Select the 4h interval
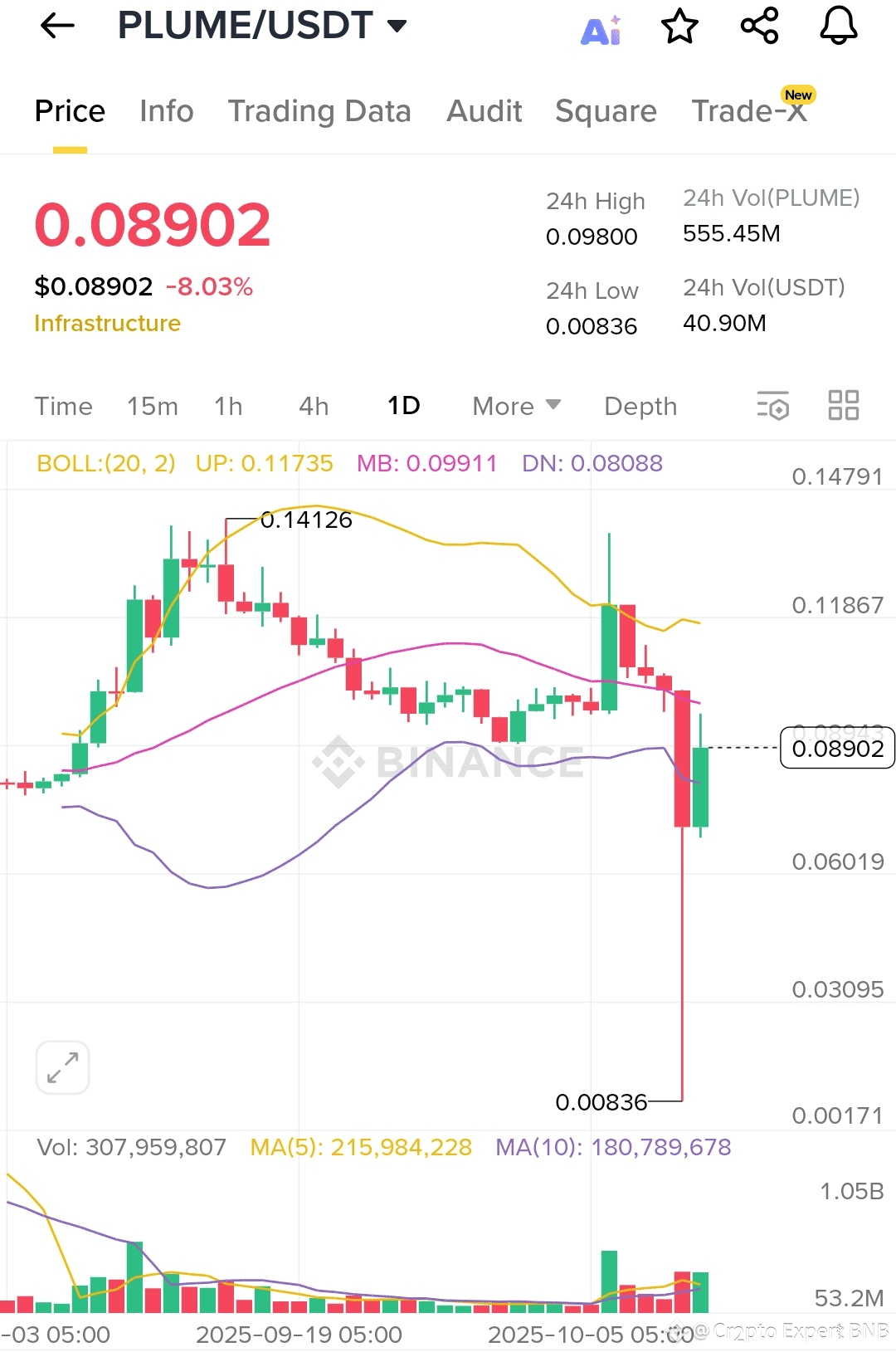Image resolution: width=896 pixels, height=1352 pixels. click(314, 406)
